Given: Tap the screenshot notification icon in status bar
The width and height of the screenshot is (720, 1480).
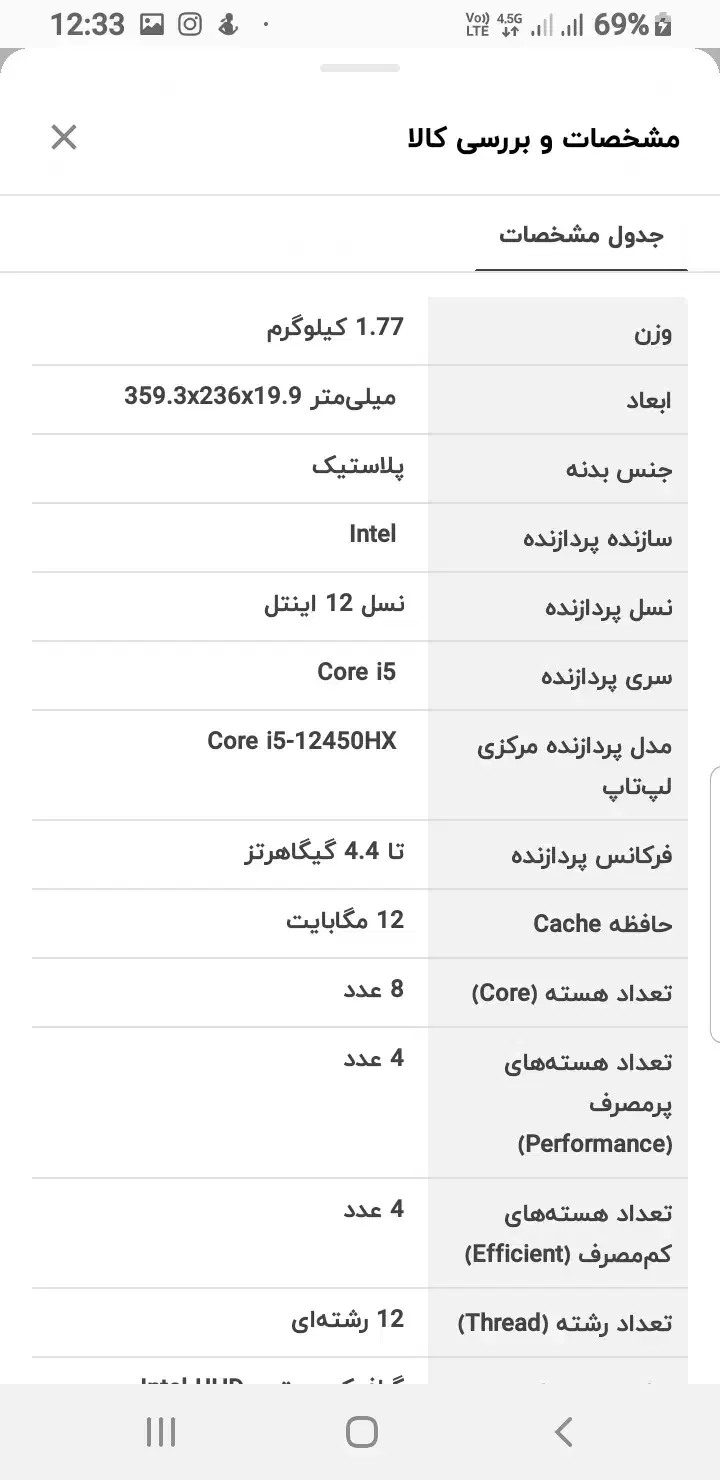Looking at the screenshot, I should 150,24.
